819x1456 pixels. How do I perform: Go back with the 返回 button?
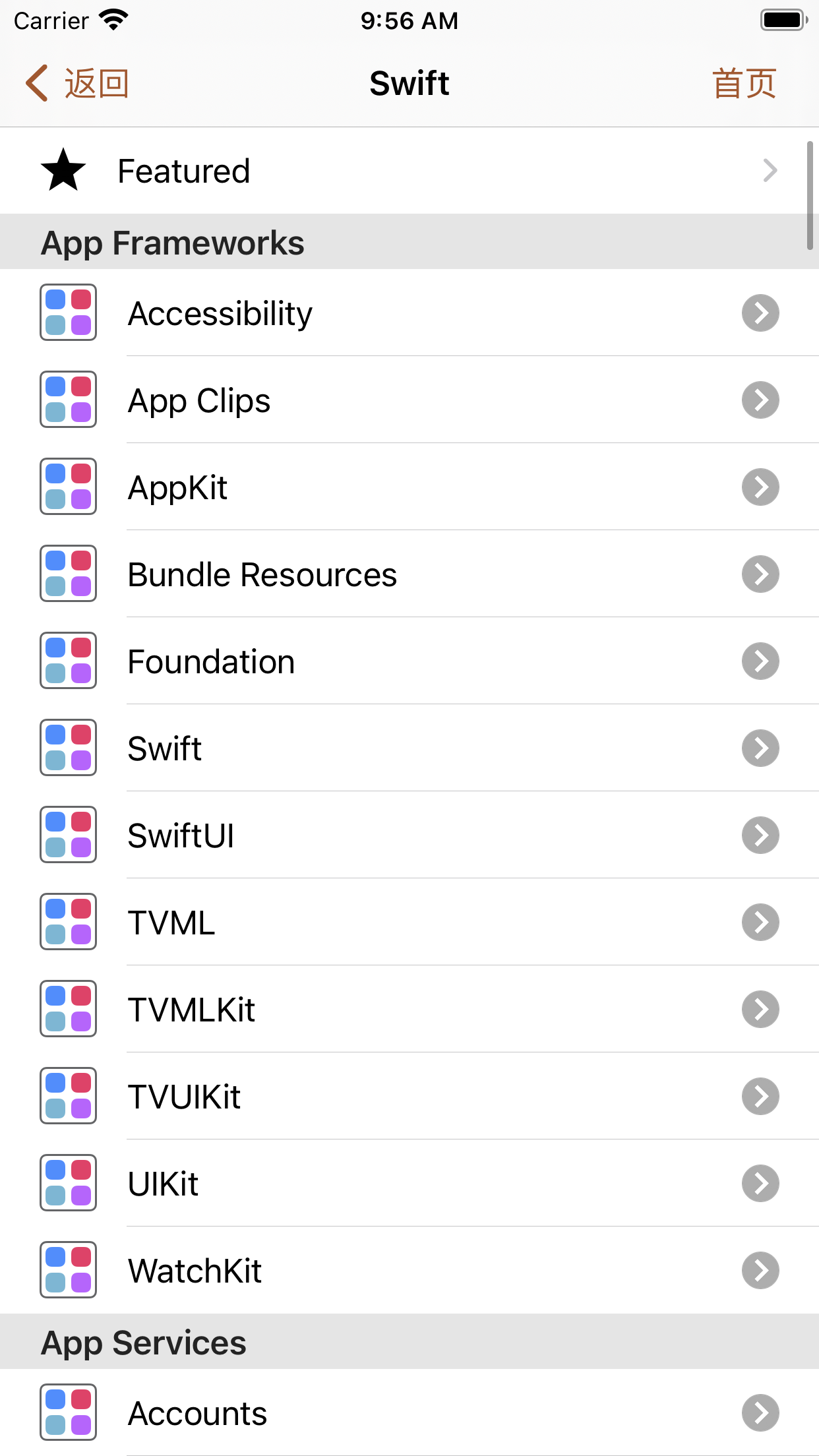pyautogui.click(x=77, y=84)
